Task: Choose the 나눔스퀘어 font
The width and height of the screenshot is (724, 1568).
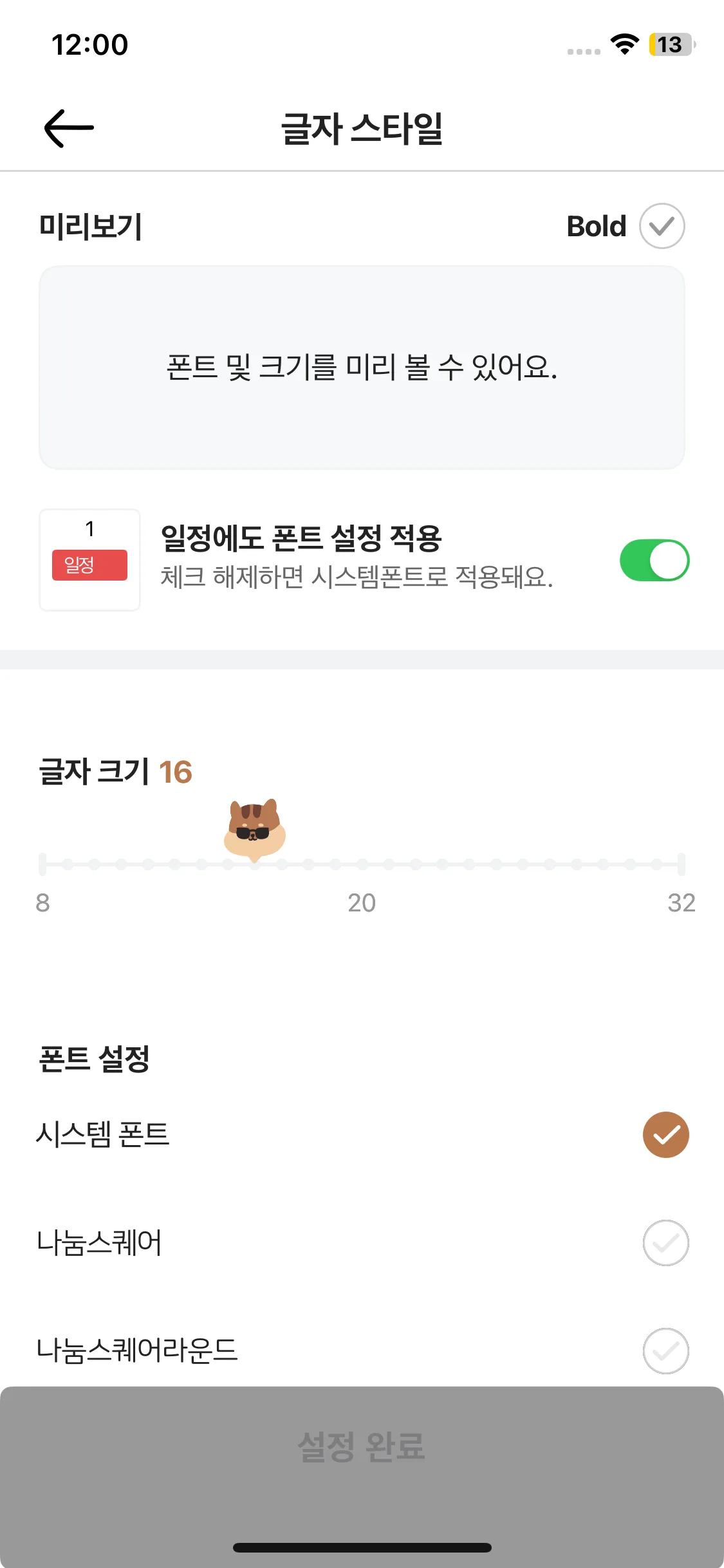Action: pos(665,1242)
